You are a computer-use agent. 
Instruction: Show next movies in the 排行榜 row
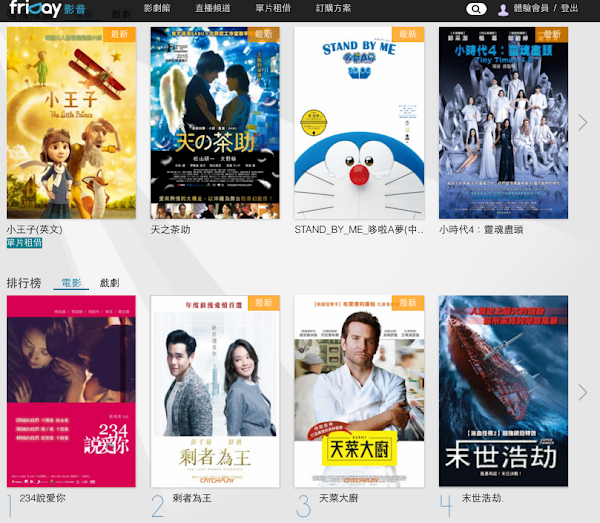[583, 392]
